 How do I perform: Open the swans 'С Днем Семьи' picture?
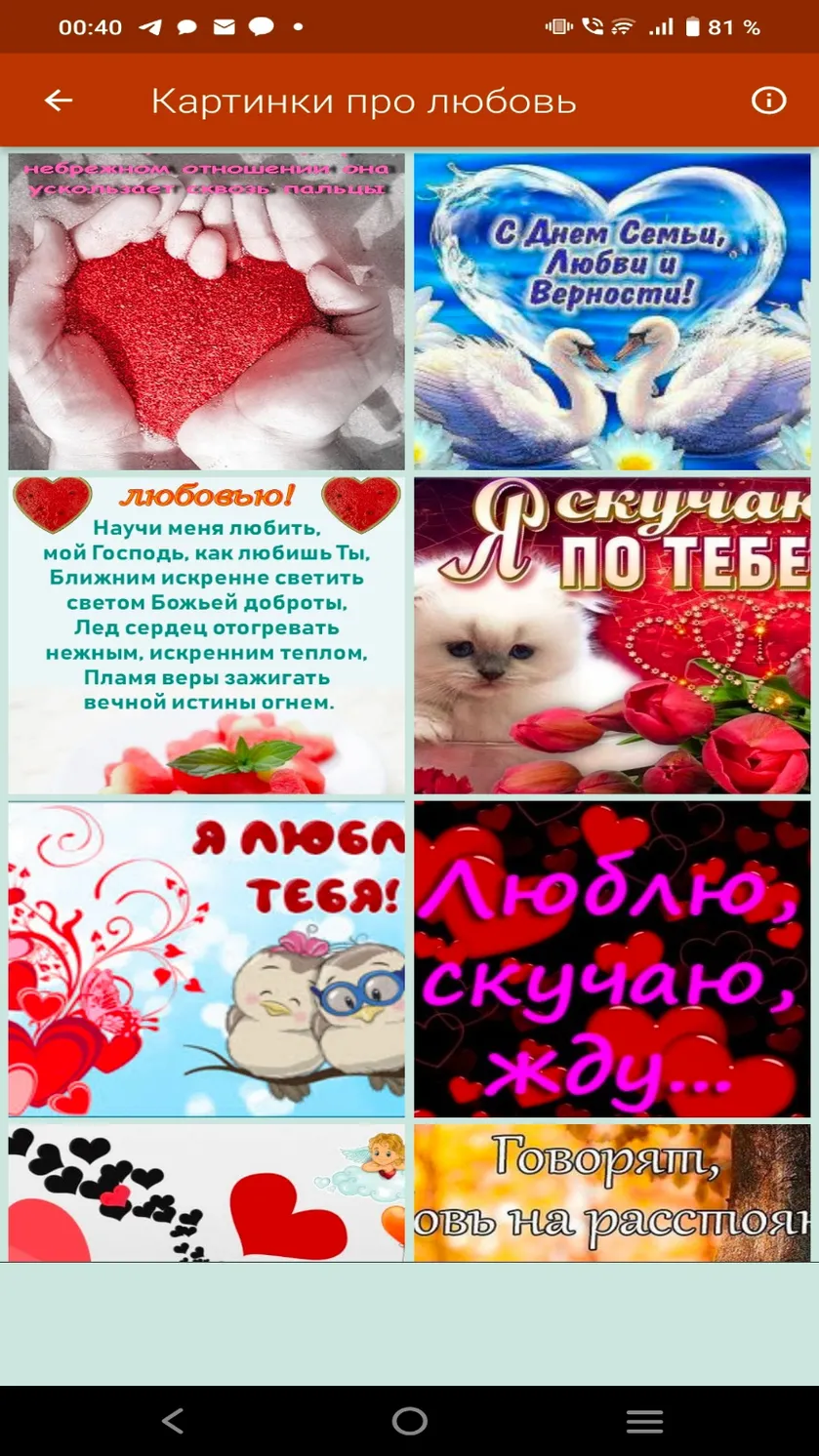pyautogui.click(x=612, y=311)
